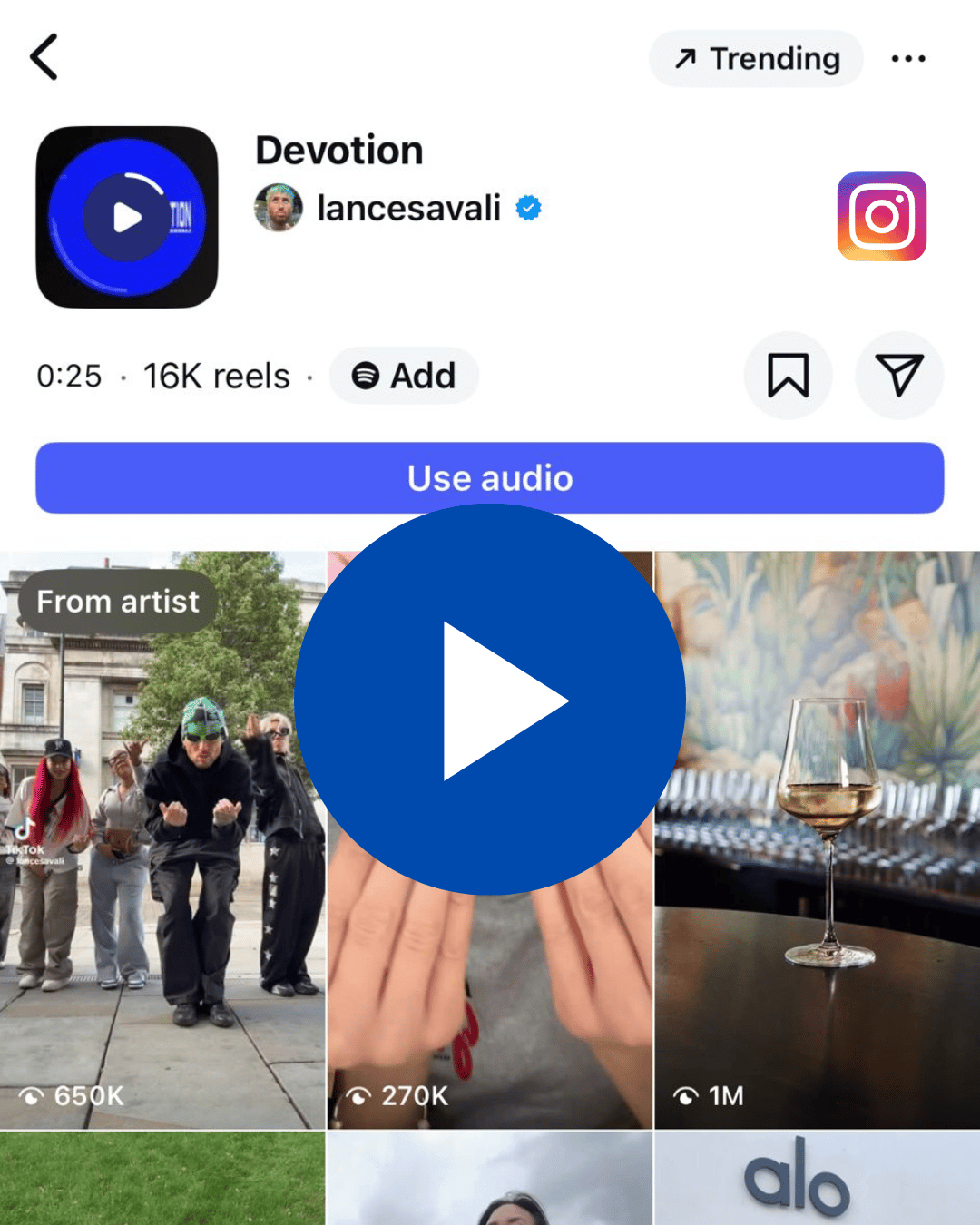Tap the Use audio button

pos(490,478)
